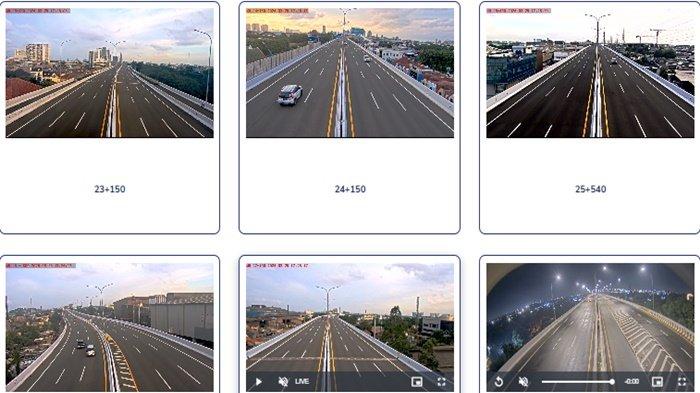Enable picture-in-picture on the LIVE stream
The image size is (700, 393).
click(417, 381)
